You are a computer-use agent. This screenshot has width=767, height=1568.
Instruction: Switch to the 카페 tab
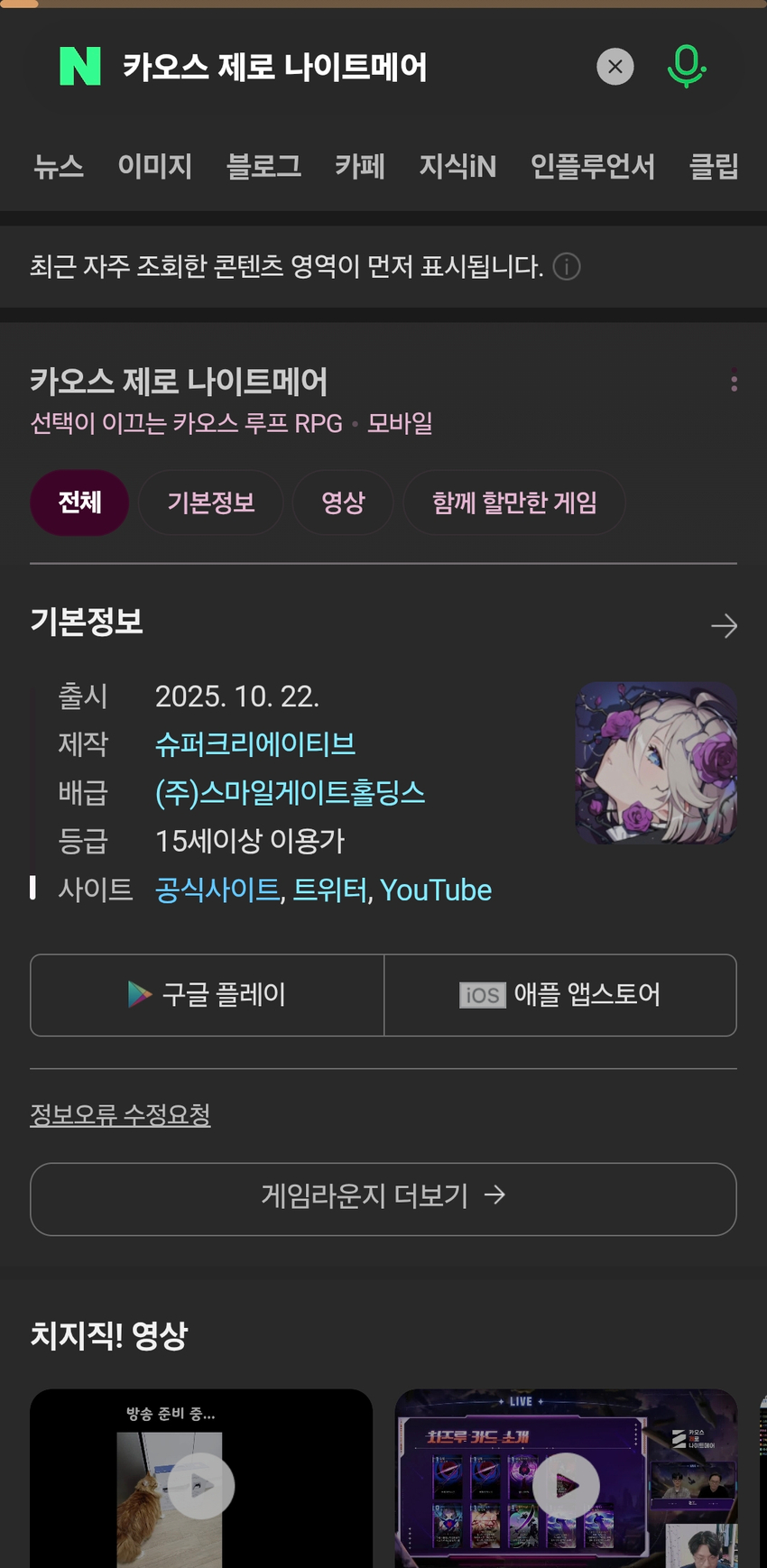(x=359, y=166)
